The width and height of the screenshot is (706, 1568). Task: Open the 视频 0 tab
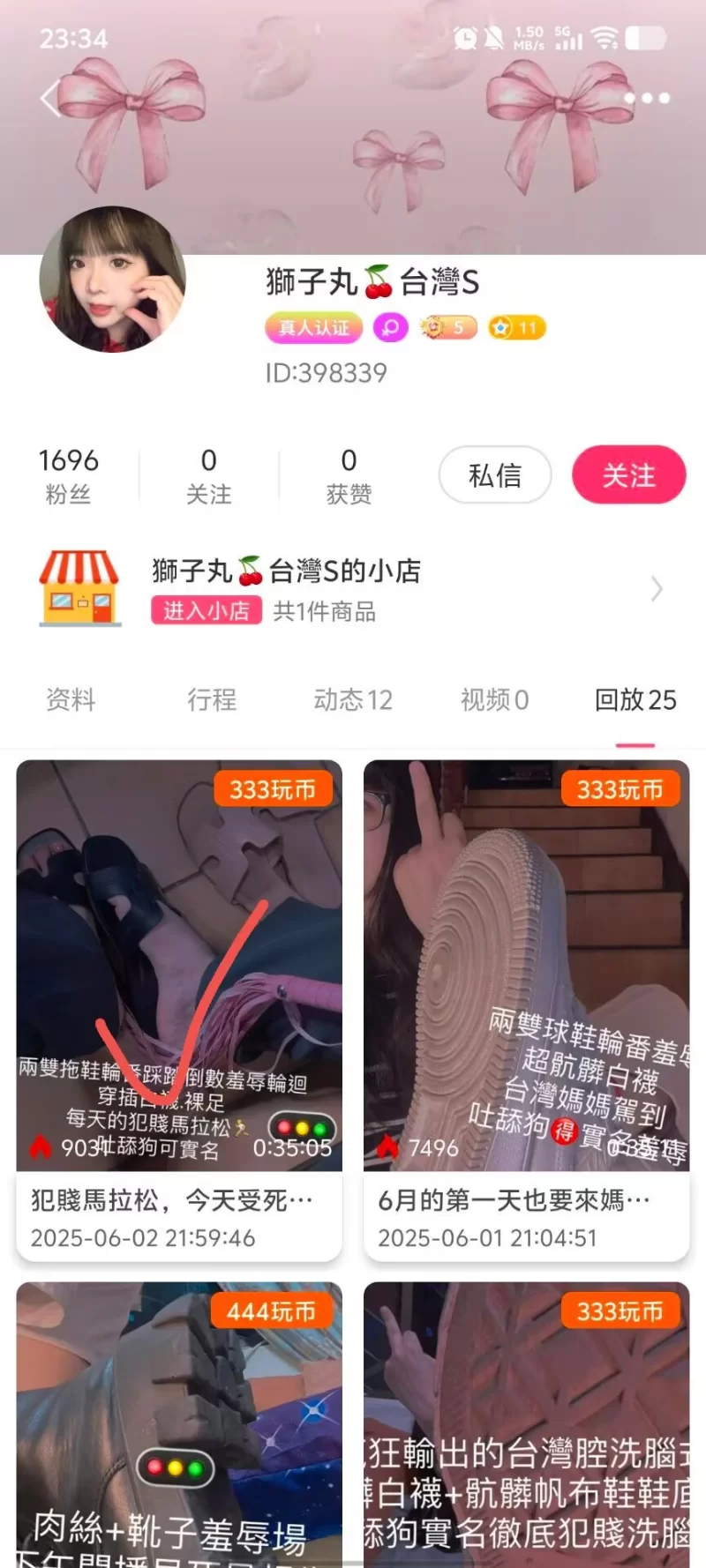coord(494,700)
